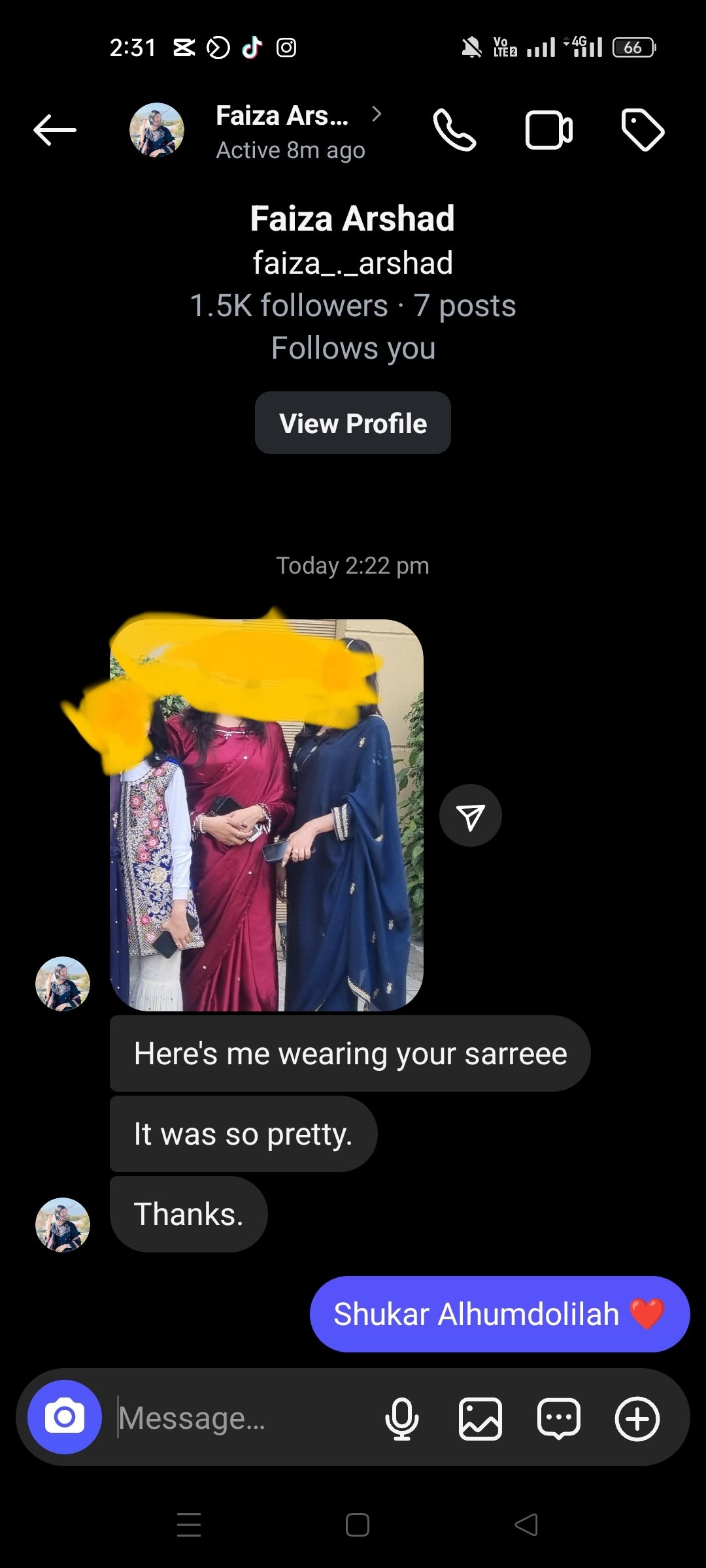This screenshot has width=706, height=1568.
Task: Open recent apps from the navigation bar
Action: (189, 1525)
